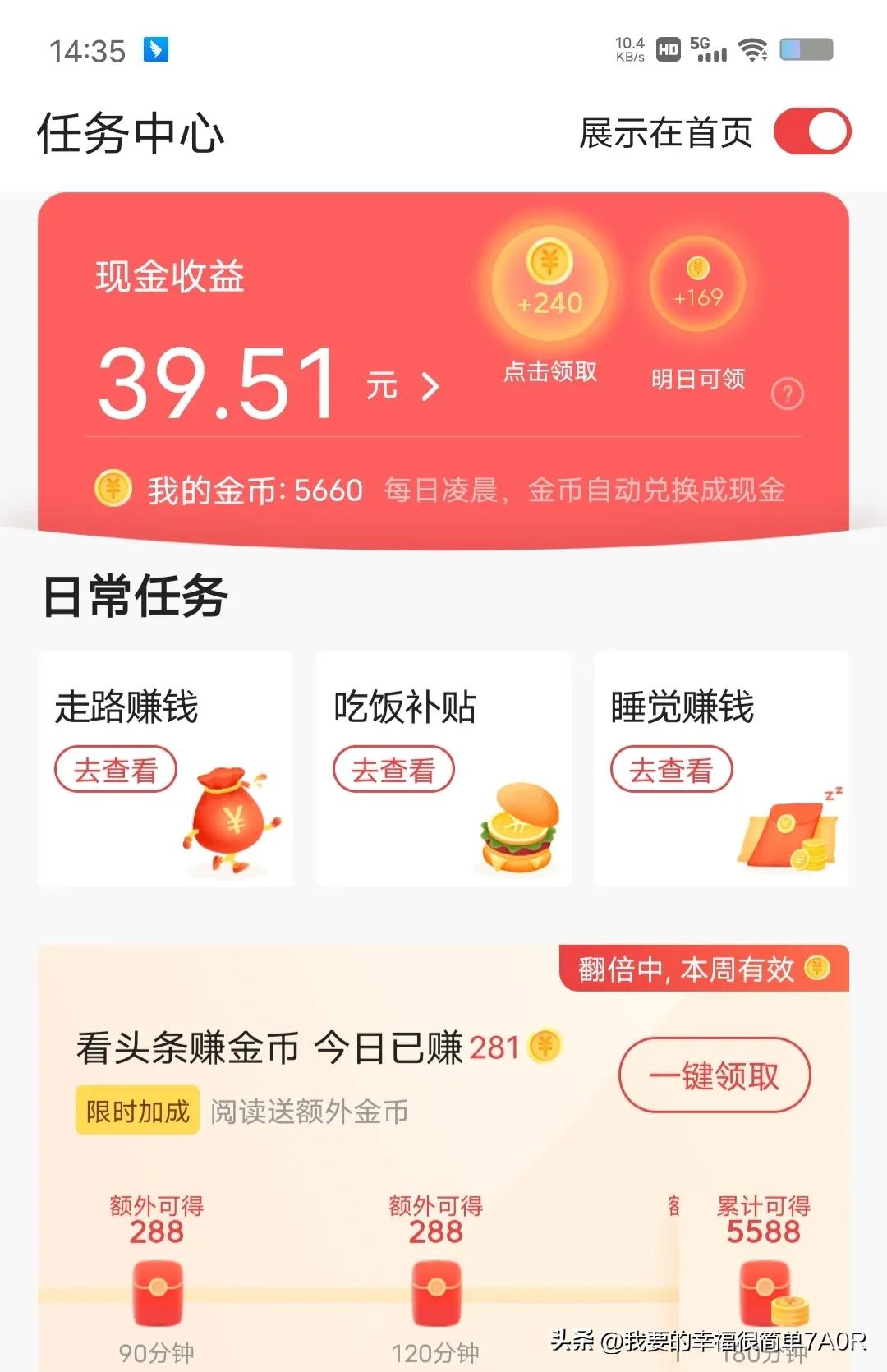Click 一键领取 to collect all coins
The image size is (887, 1372).
click(x=713, y=1076)
